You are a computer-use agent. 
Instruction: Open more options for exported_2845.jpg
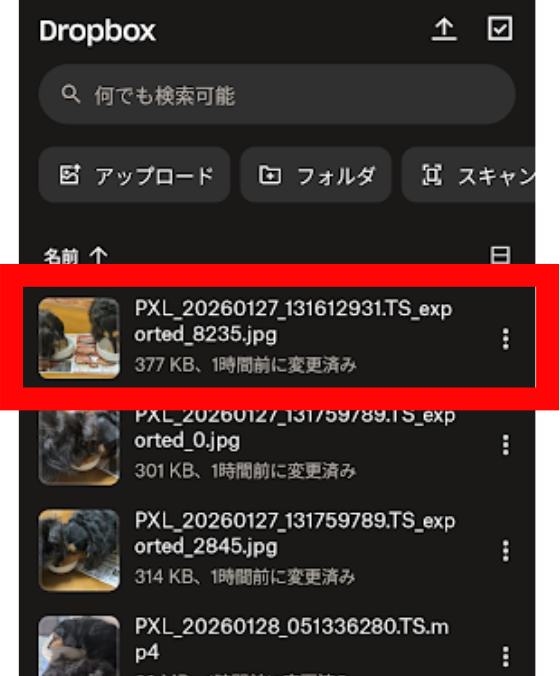(505, 551)
